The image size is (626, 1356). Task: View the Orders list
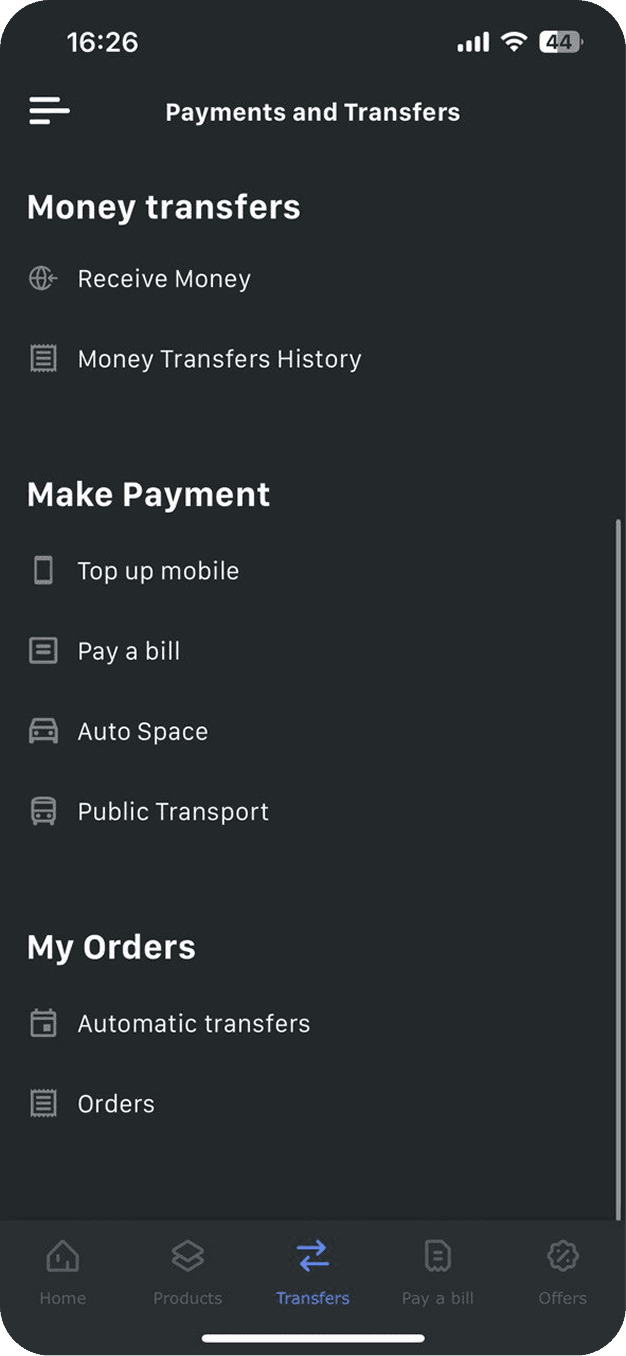click(116, 1103)
